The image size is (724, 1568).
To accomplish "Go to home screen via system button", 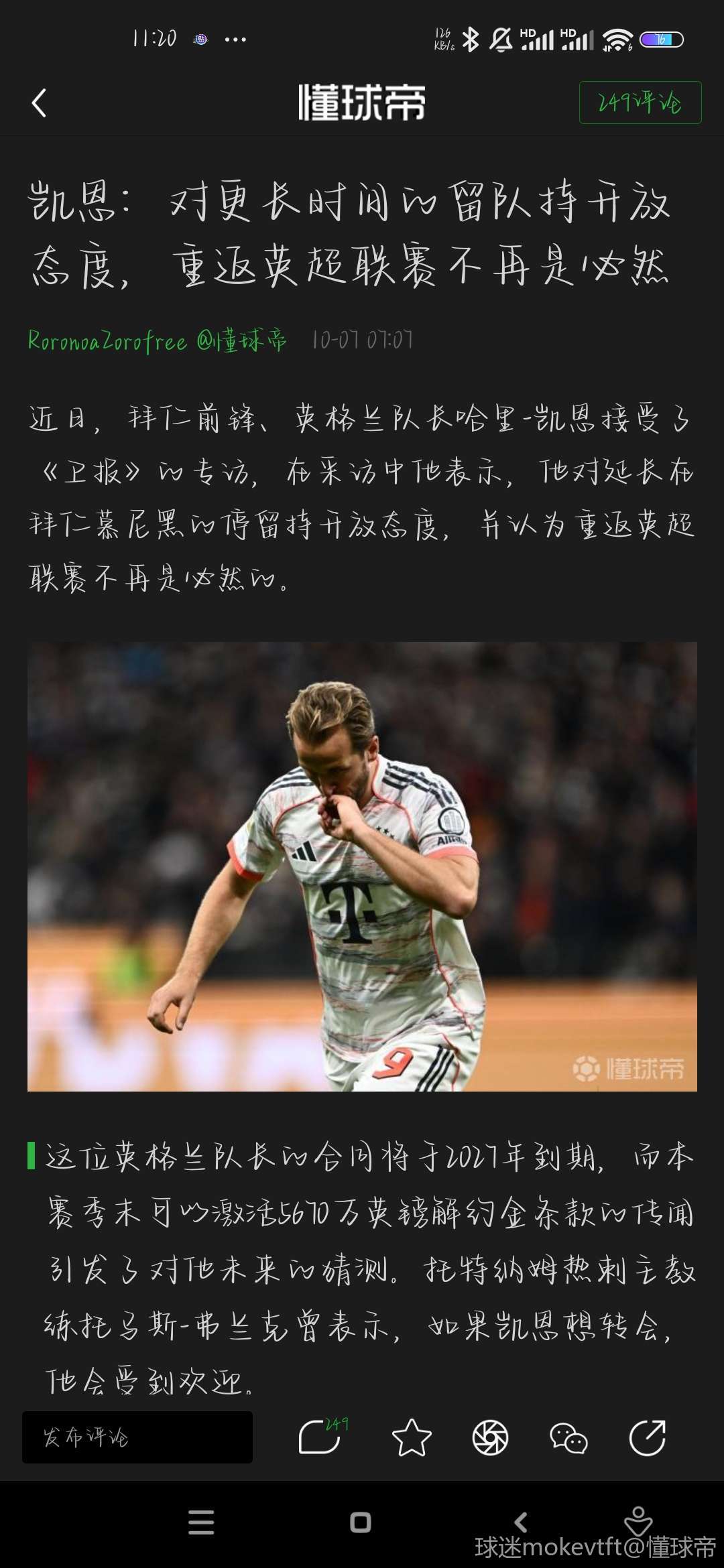I will point(361,1522).
